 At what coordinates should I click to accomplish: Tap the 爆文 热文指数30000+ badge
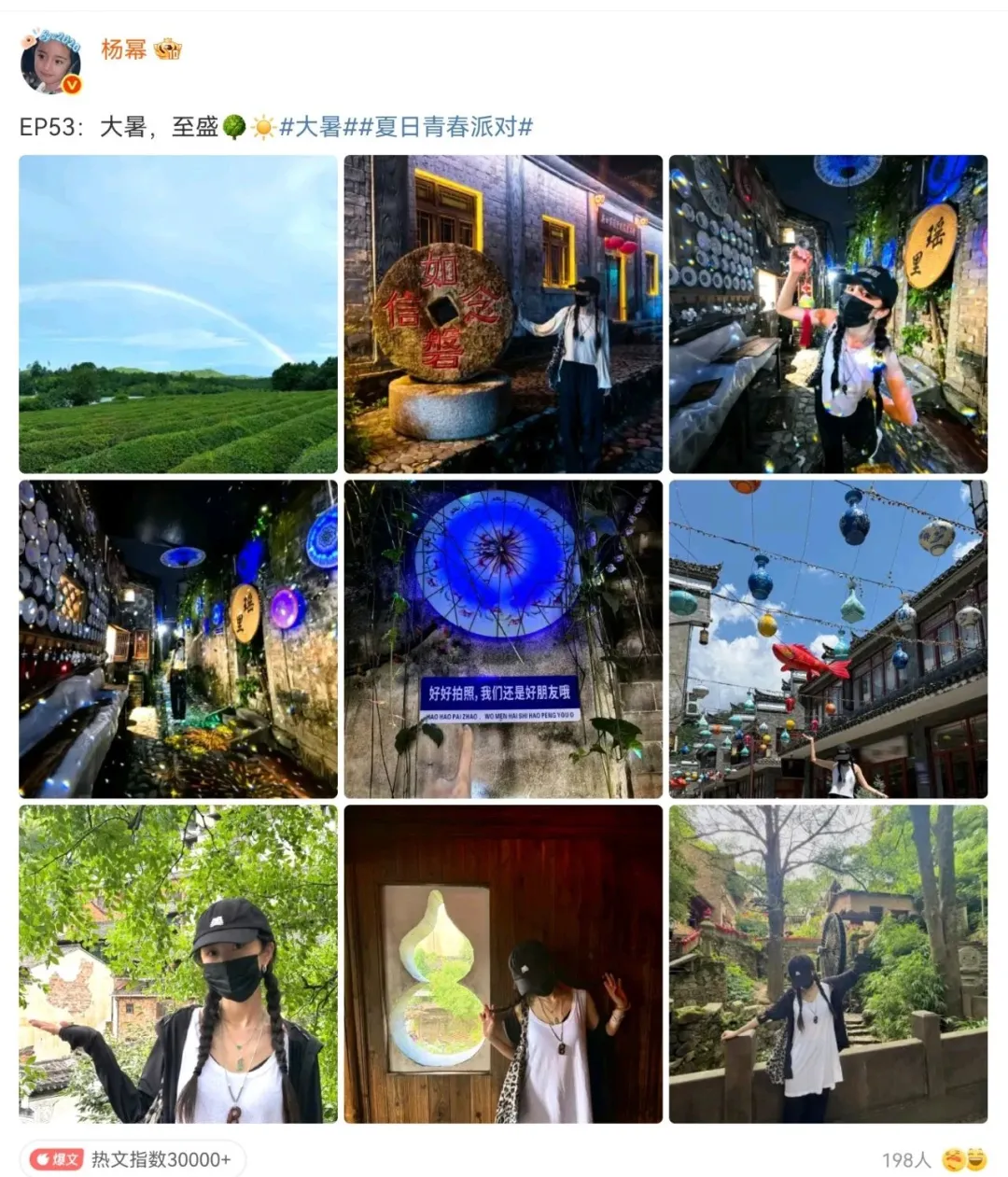(135, 1159)
